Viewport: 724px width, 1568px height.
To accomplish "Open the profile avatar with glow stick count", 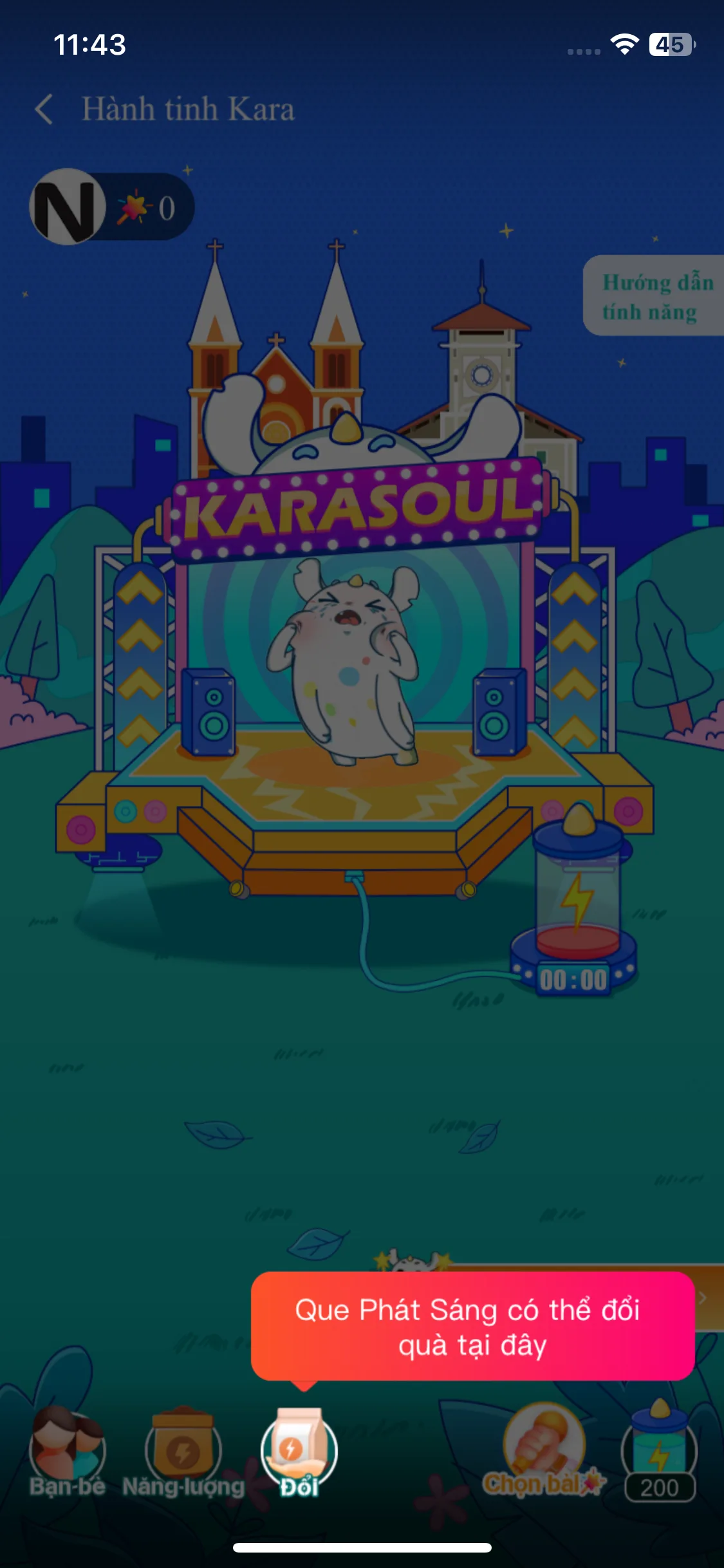I will tap(112, 207).
